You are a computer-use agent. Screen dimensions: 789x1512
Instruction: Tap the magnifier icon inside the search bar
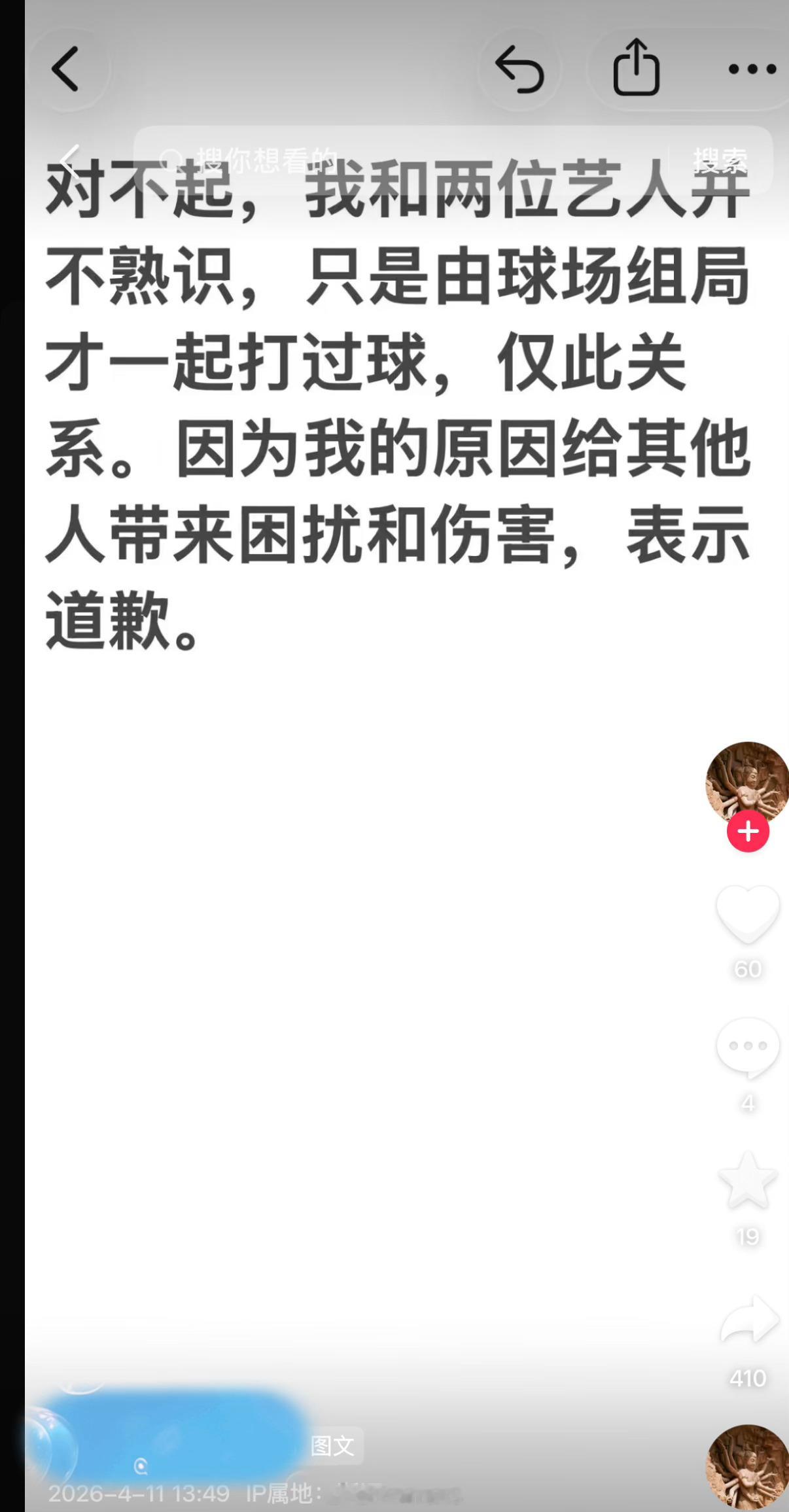coord(171,160)
